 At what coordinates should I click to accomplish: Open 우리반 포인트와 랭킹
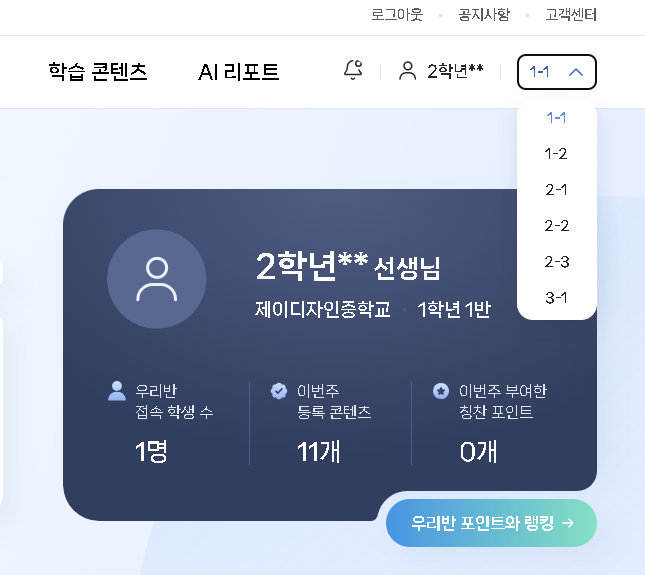(x=492, y=523)
